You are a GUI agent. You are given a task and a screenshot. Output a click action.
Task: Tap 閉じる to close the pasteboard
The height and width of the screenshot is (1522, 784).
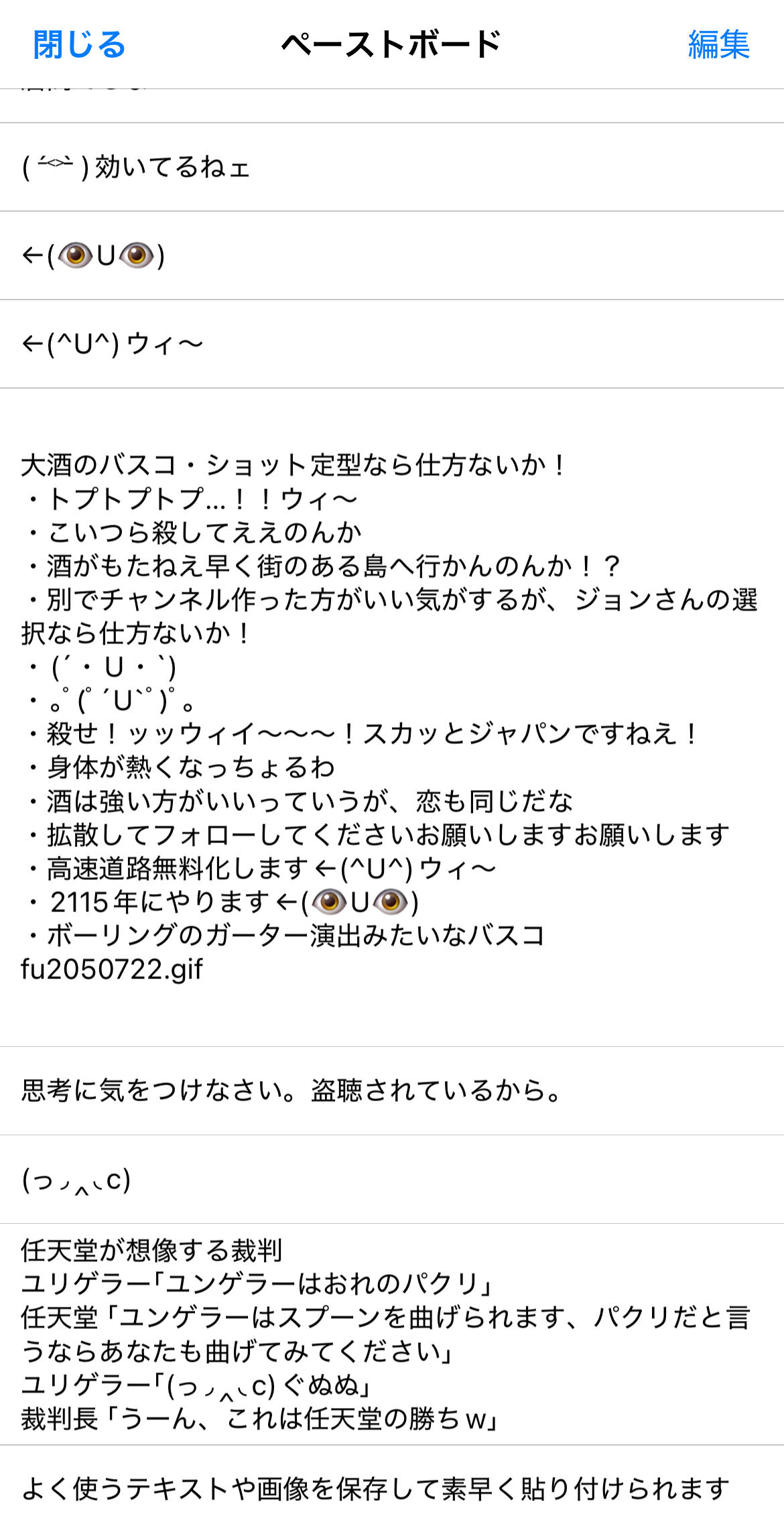coord(79,45)
